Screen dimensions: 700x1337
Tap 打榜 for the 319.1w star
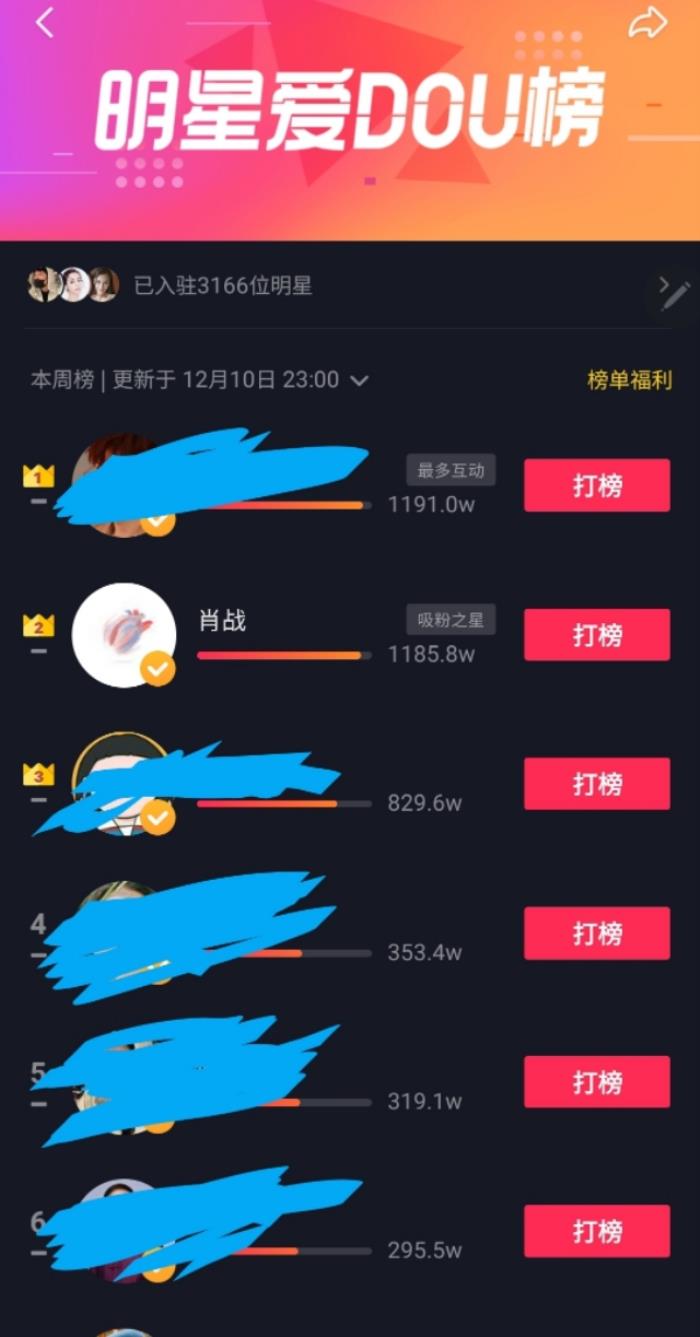597,1082
